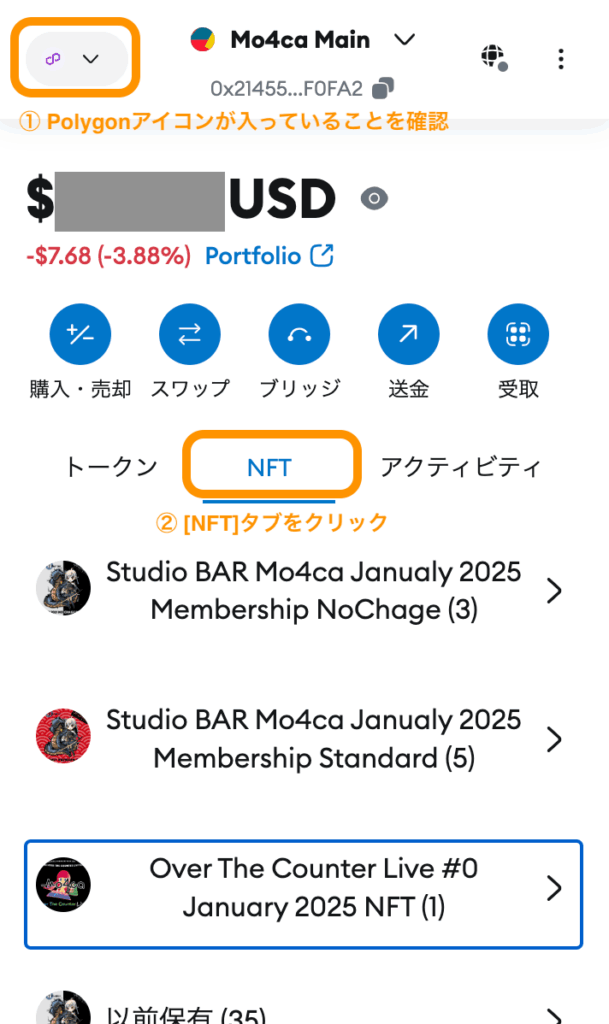Hide the balance with the eye icon

(x=374, y=198)
